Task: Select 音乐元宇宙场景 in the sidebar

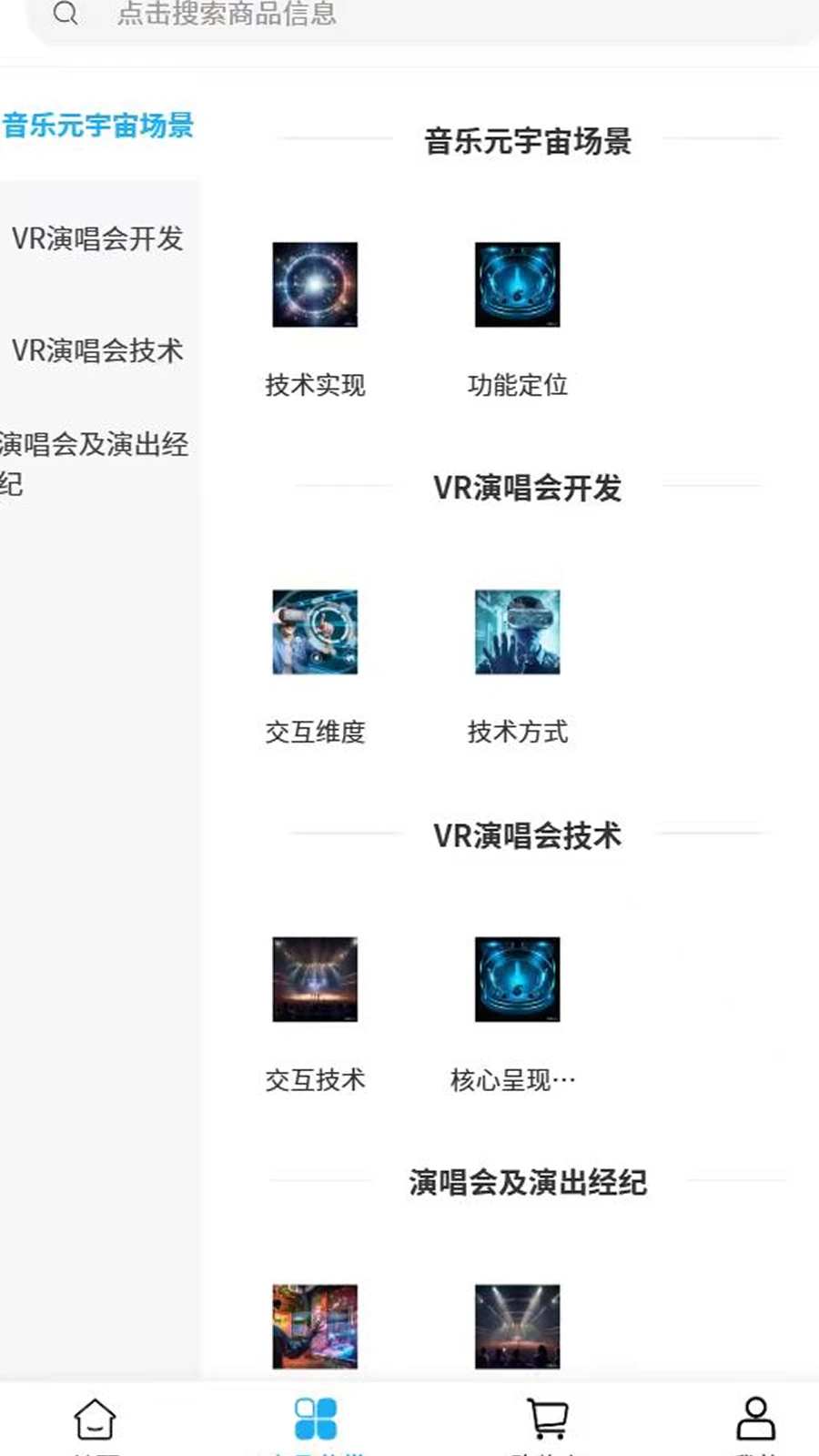Action: point(98,126)
